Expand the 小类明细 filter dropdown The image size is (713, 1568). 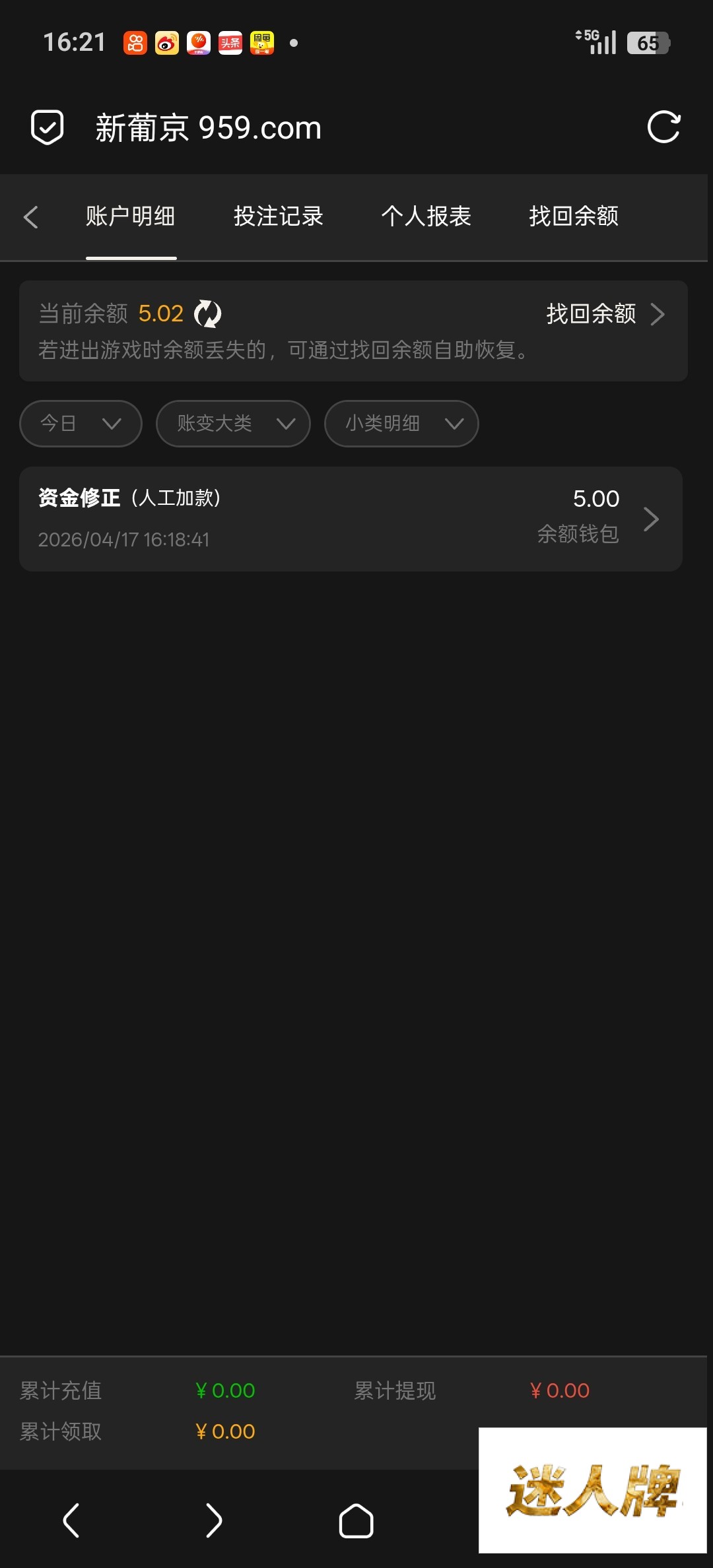pyautogui.click(x=401, y=424)
